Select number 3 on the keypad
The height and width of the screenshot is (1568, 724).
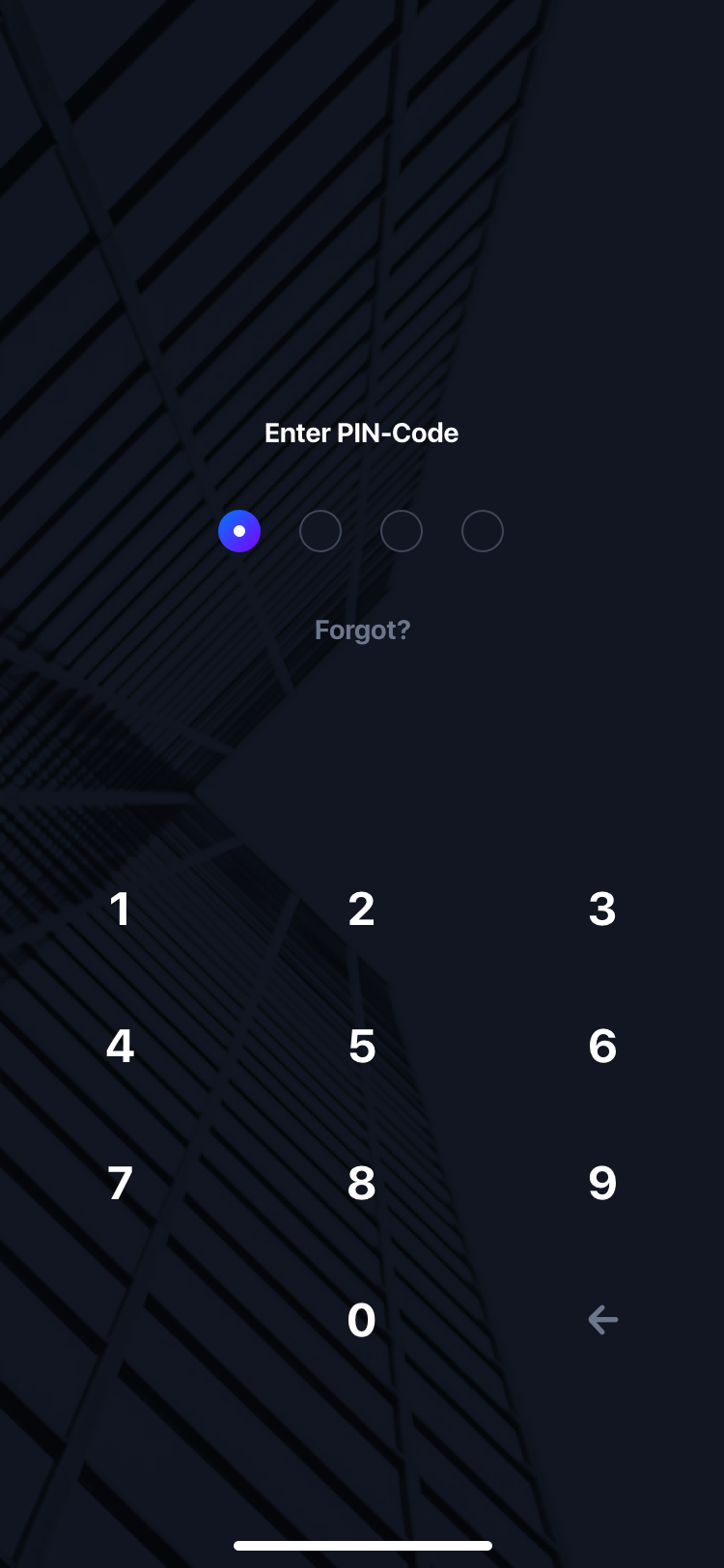602,909
